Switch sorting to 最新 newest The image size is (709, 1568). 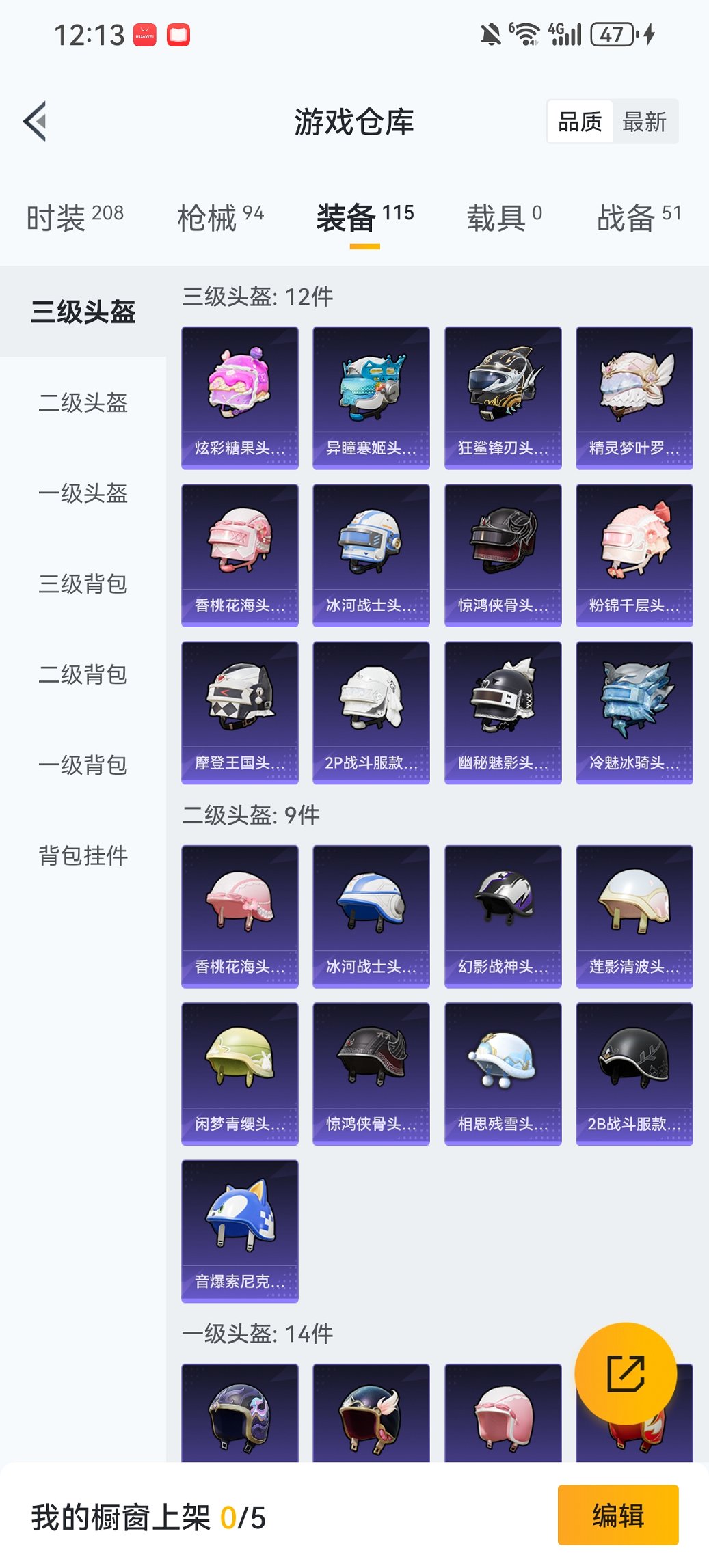[644, 122]
